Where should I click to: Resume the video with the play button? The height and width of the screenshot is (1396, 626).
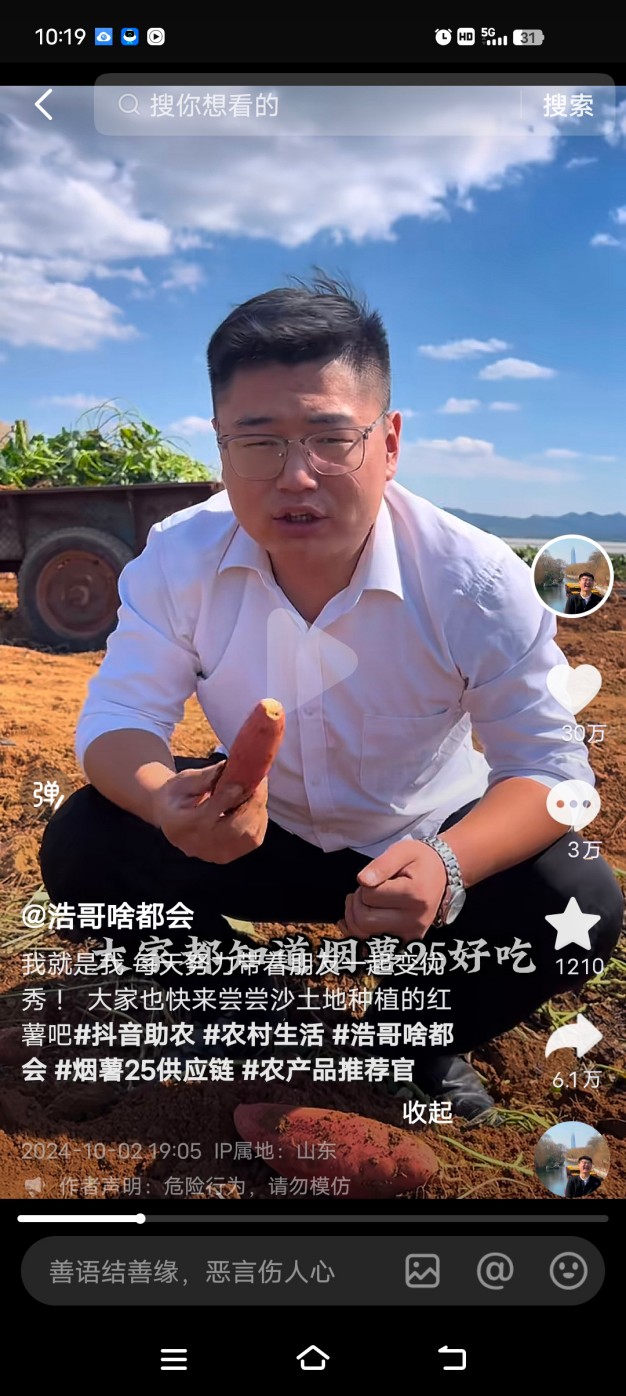[311, 661]
